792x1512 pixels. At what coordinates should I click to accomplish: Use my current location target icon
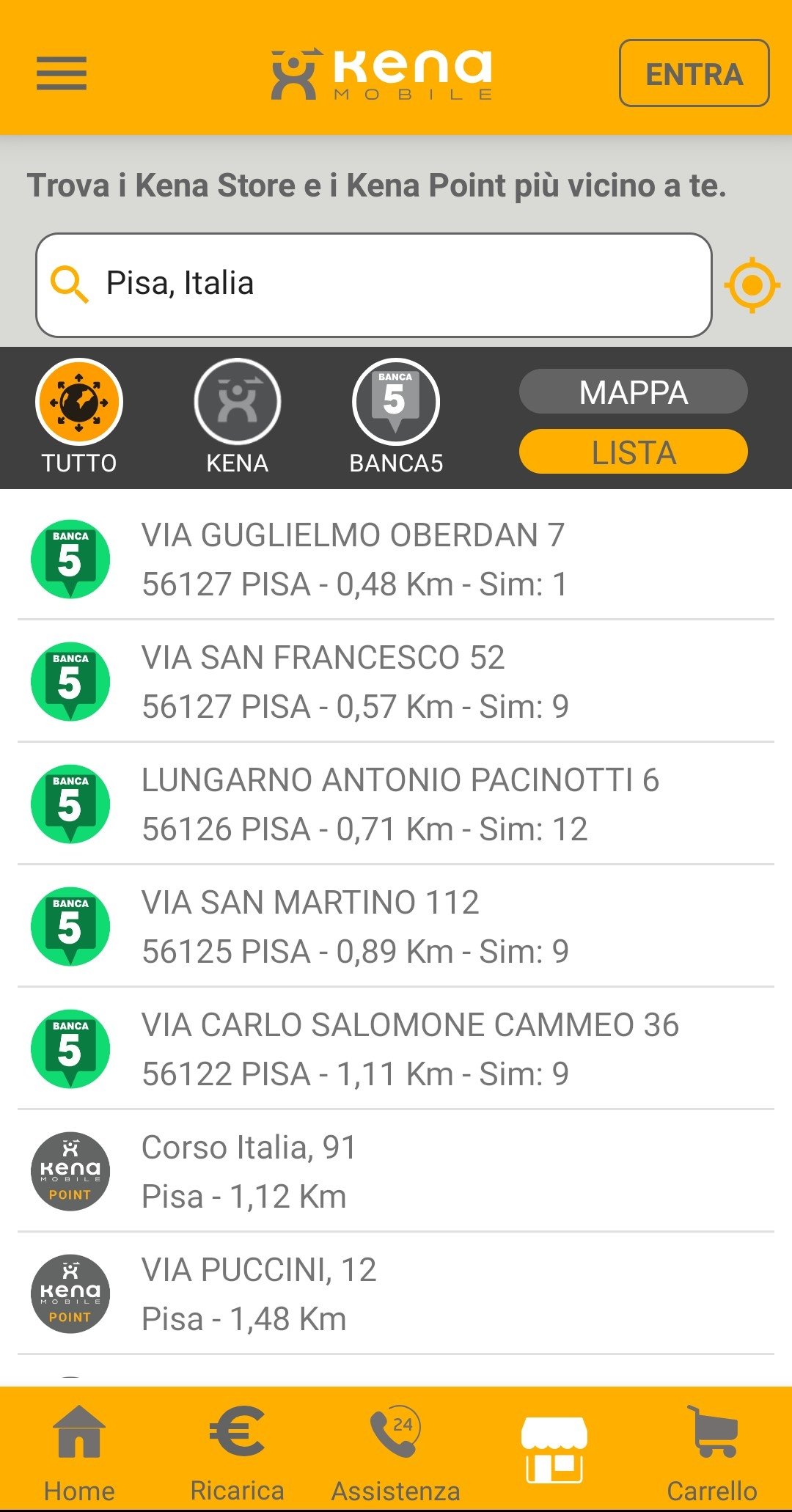pos(752,285)
